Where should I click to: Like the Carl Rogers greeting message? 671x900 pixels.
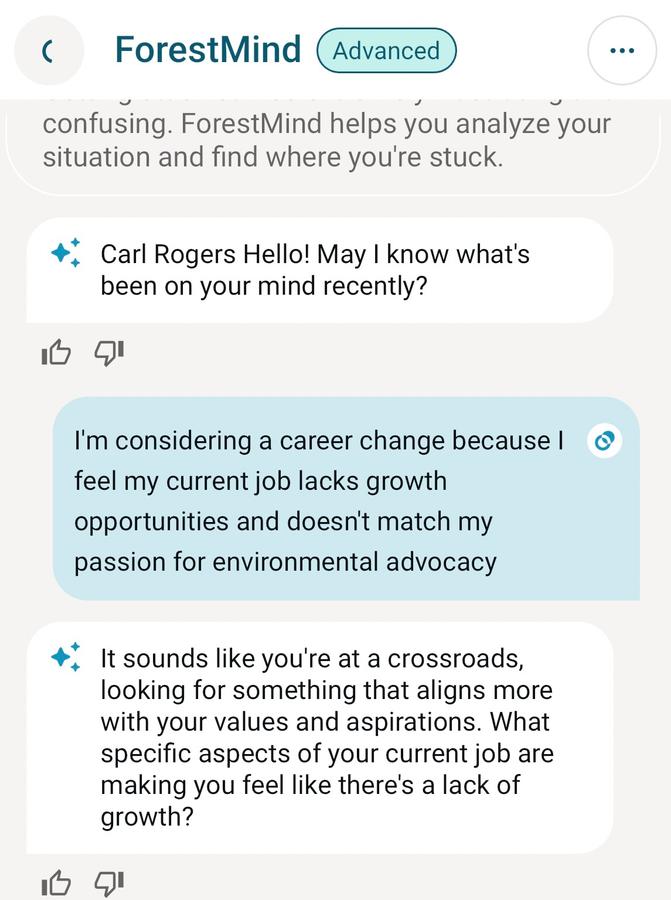[x=56, y=352]
